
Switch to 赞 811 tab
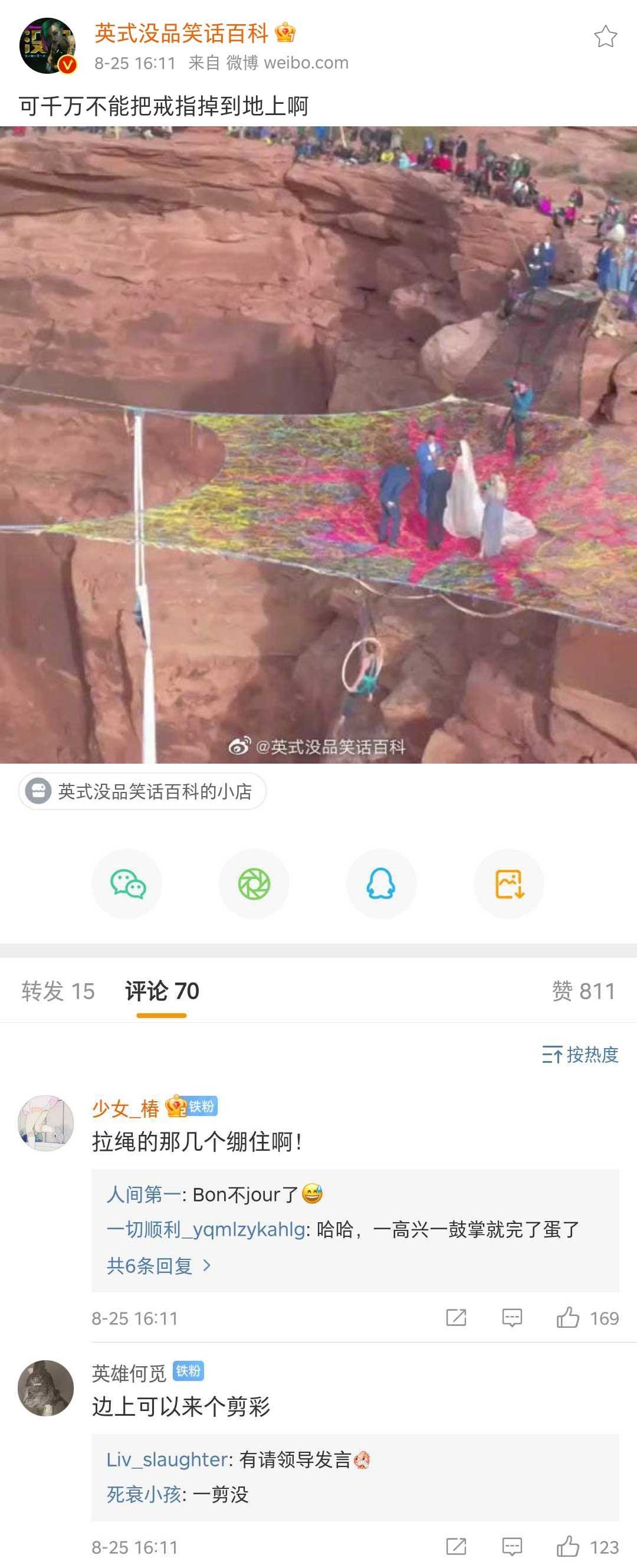[583, 991]
